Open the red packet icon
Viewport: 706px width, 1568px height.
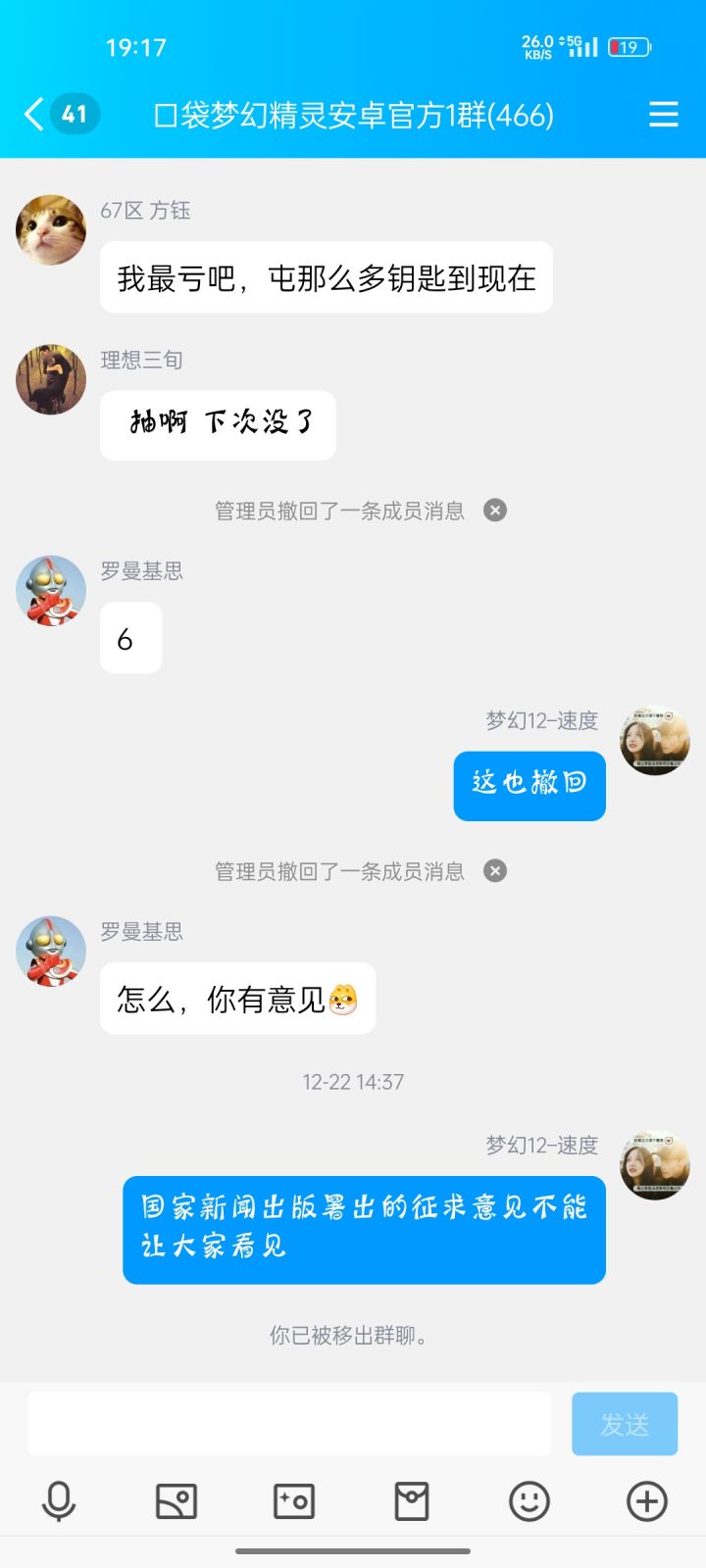(412, 1501)
